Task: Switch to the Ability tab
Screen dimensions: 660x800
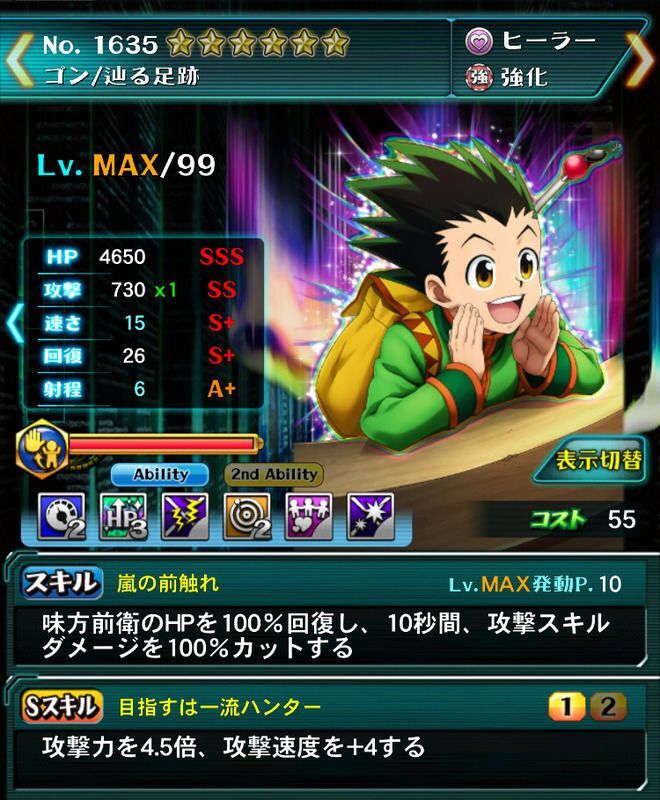Action: [159, 474]
